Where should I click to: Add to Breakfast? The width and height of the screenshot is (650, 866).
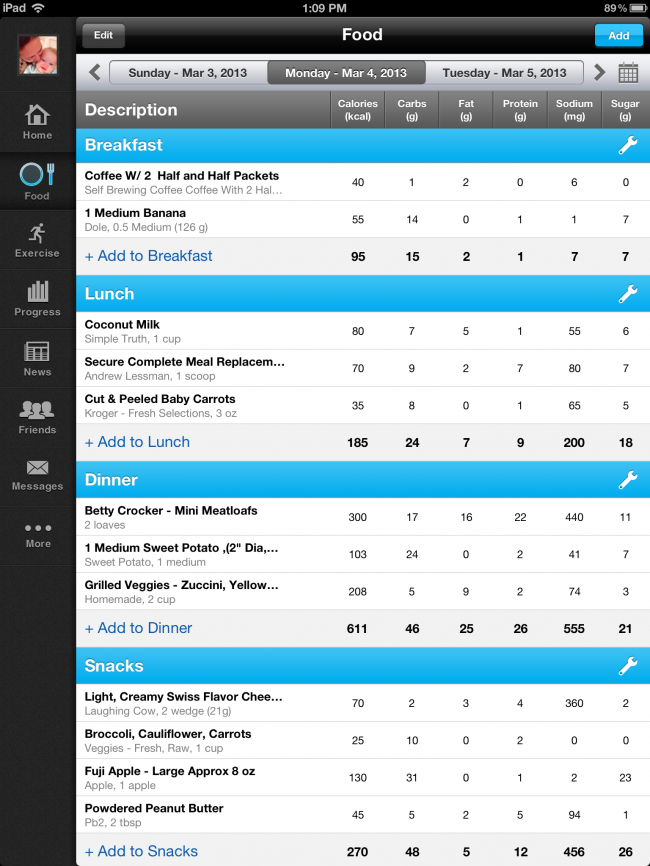pos(148,256)
